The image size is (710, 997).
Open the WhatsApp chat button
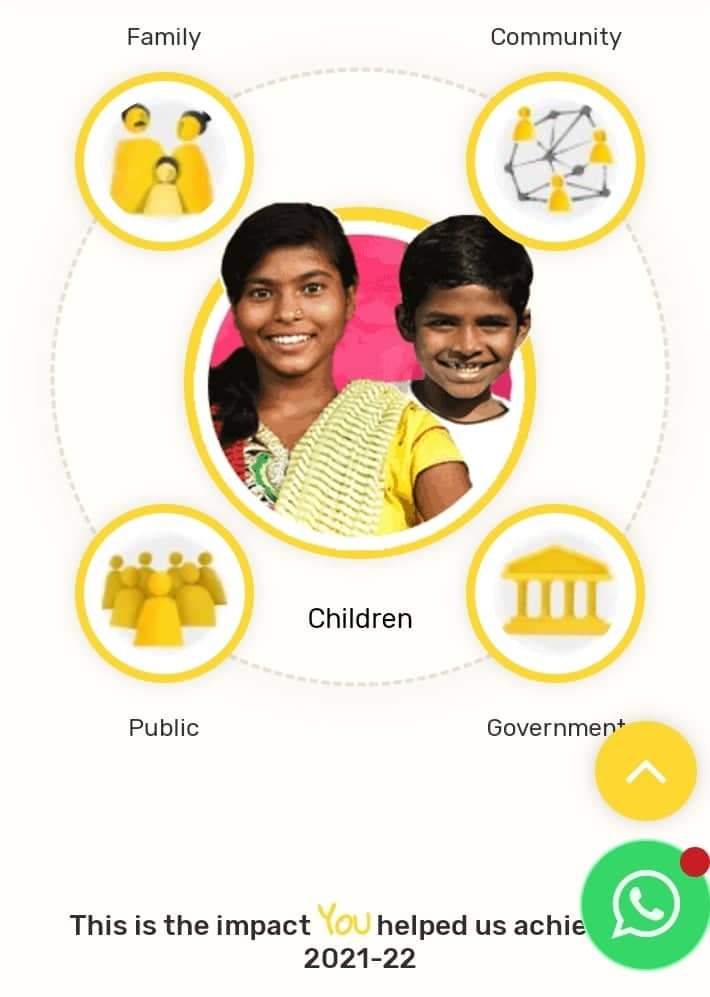[645, 905]
